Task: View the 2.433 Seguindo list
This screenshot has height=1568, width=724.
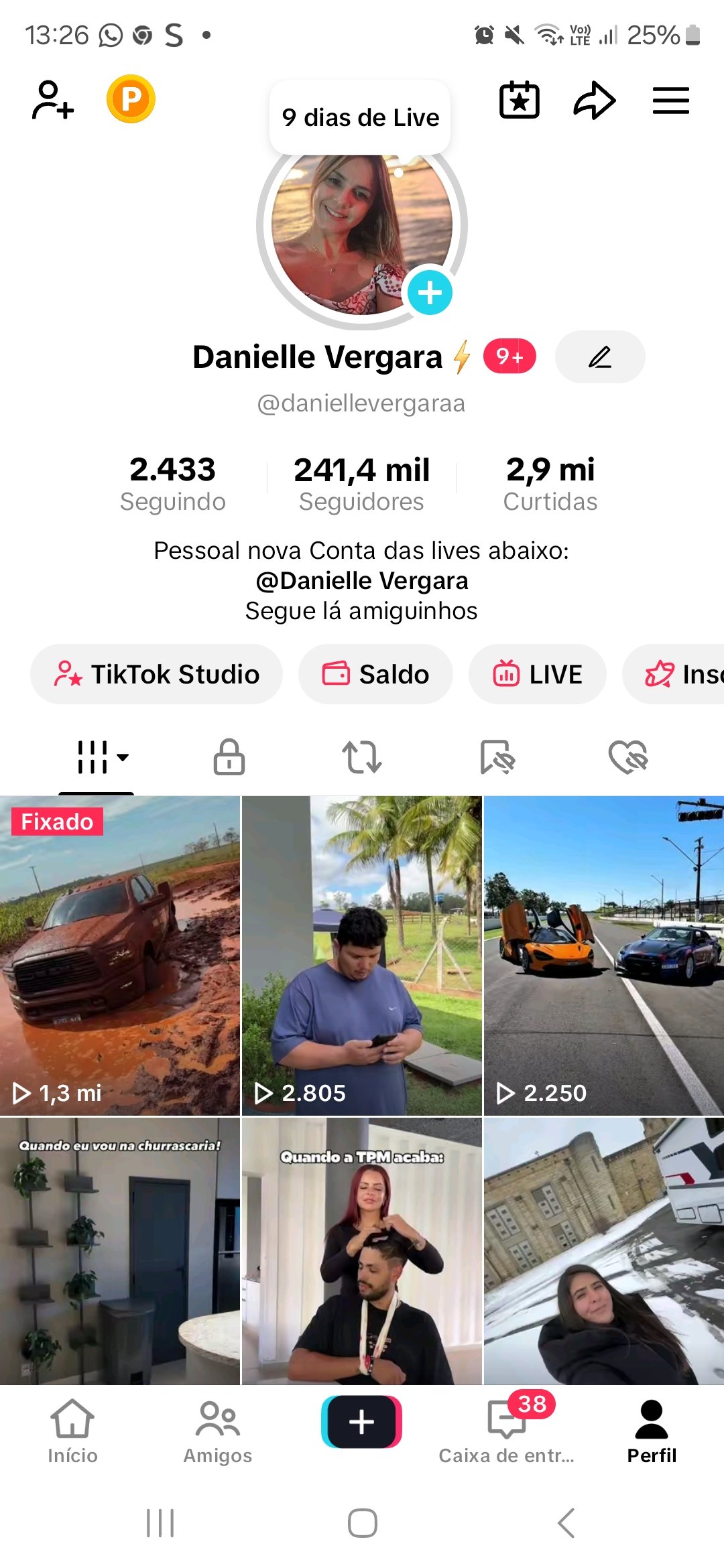Action: pyautogui.click(x=173, y=484)
